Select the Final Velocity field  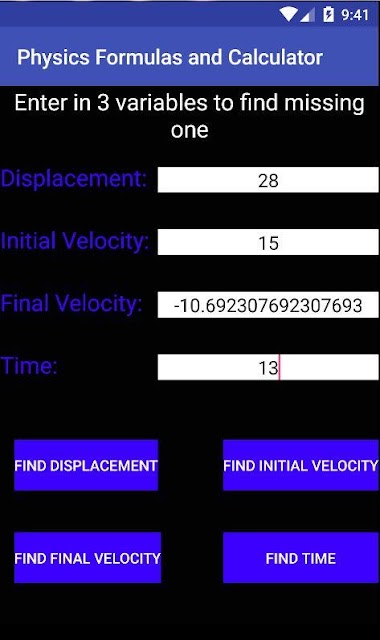tap(268, 304)
